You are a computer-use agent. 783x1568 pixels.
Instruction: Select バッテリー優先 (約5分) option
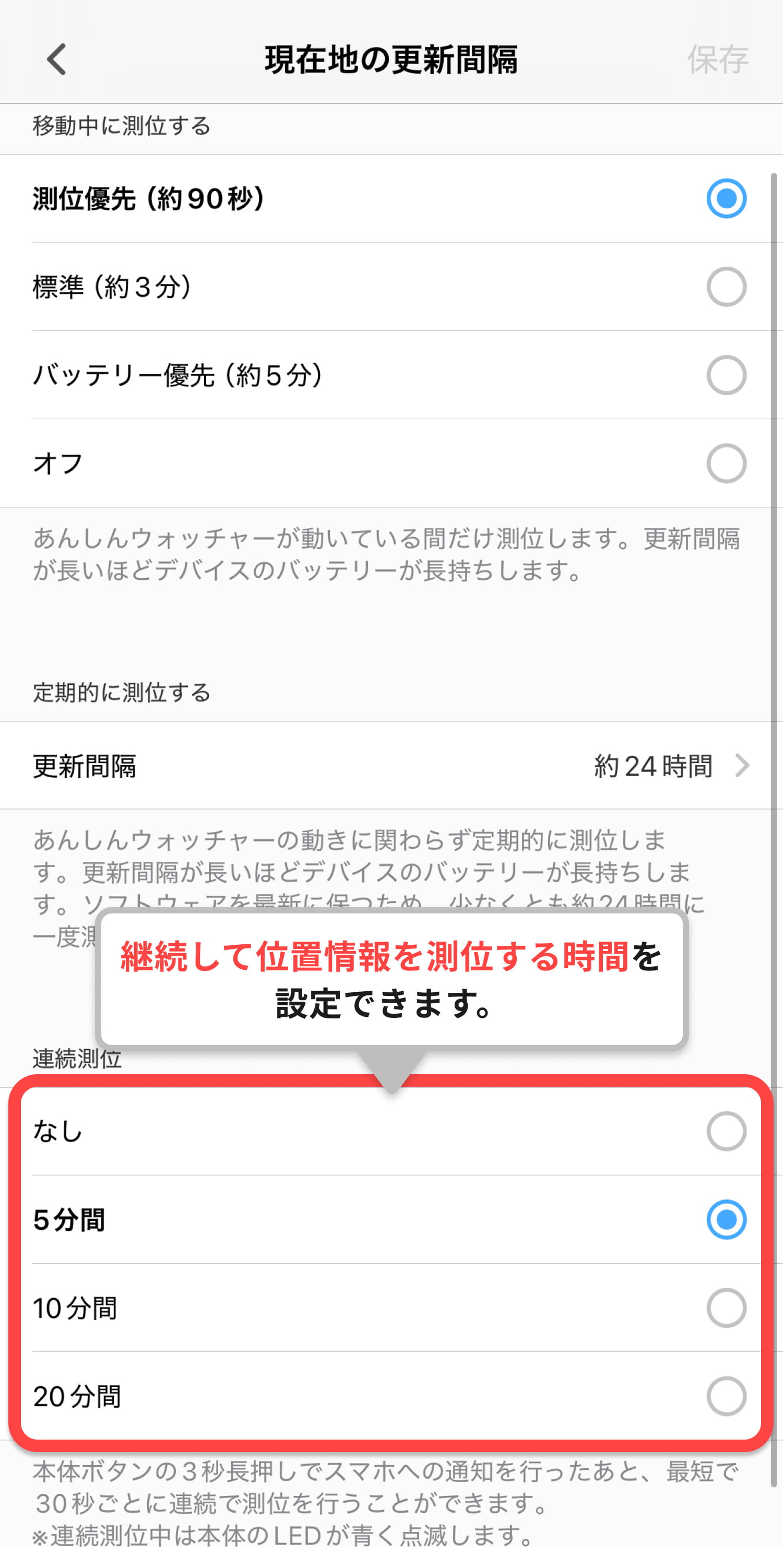(x=726, y=375)
